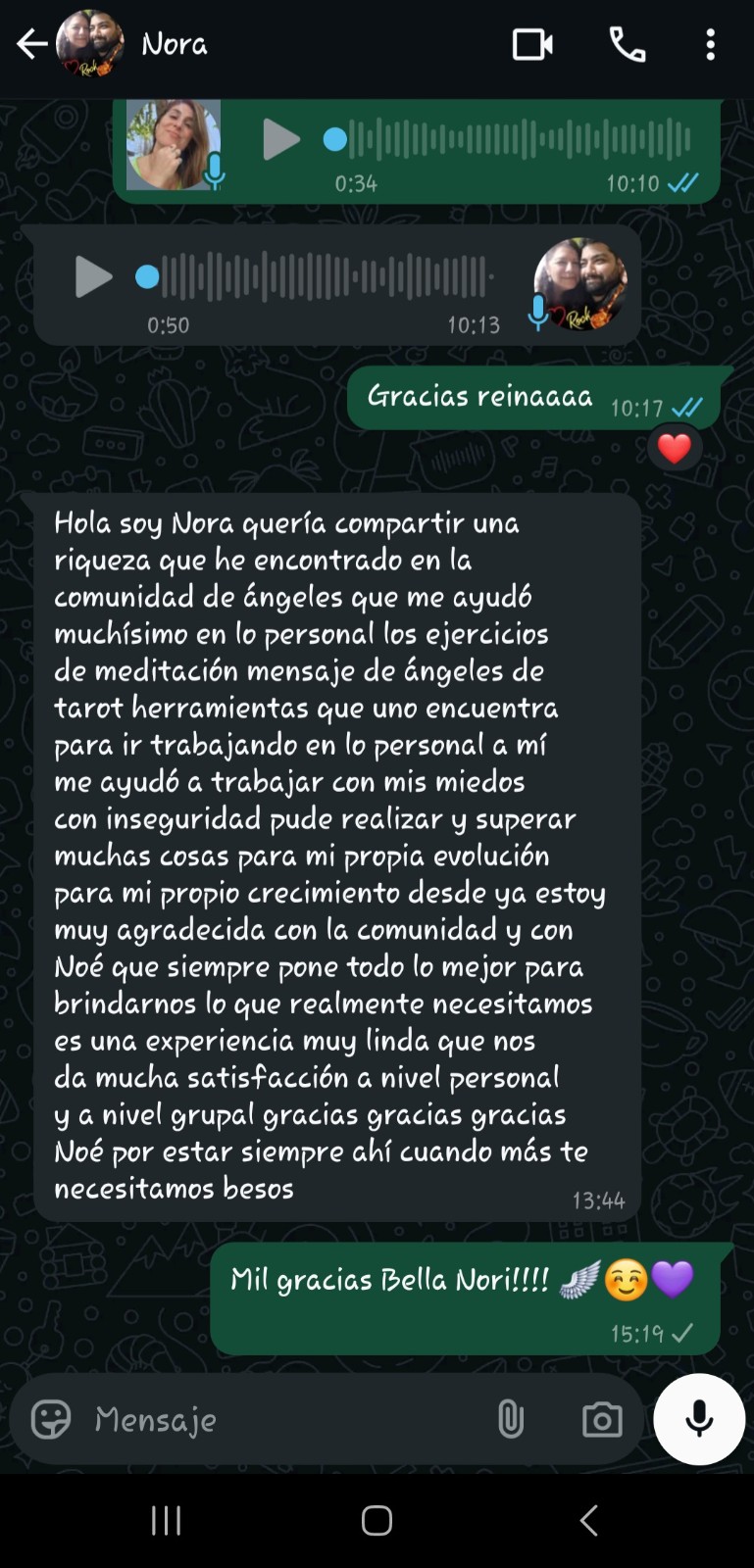Focus the Mensaje text field
The image size is (754, 1568).
(284, 1419)
